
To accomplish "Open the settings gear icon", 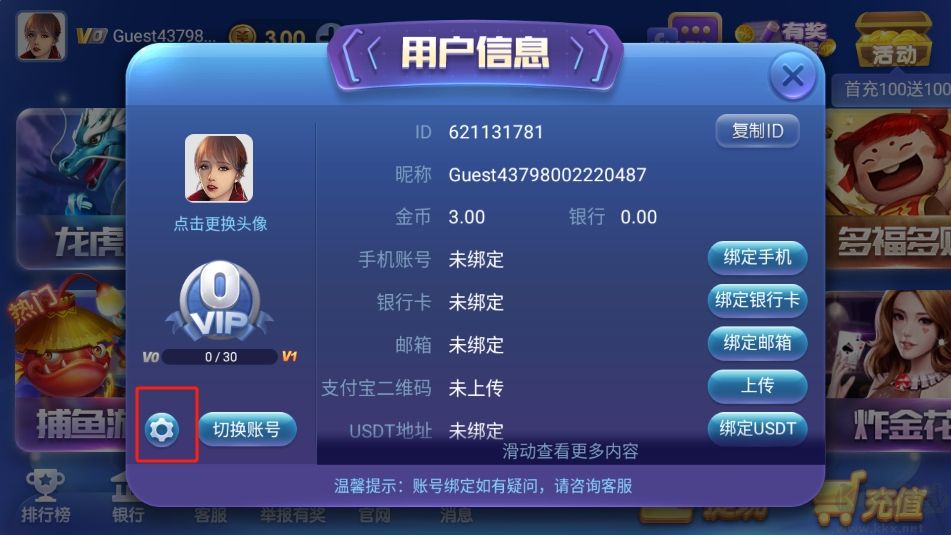I will point(162,430).
